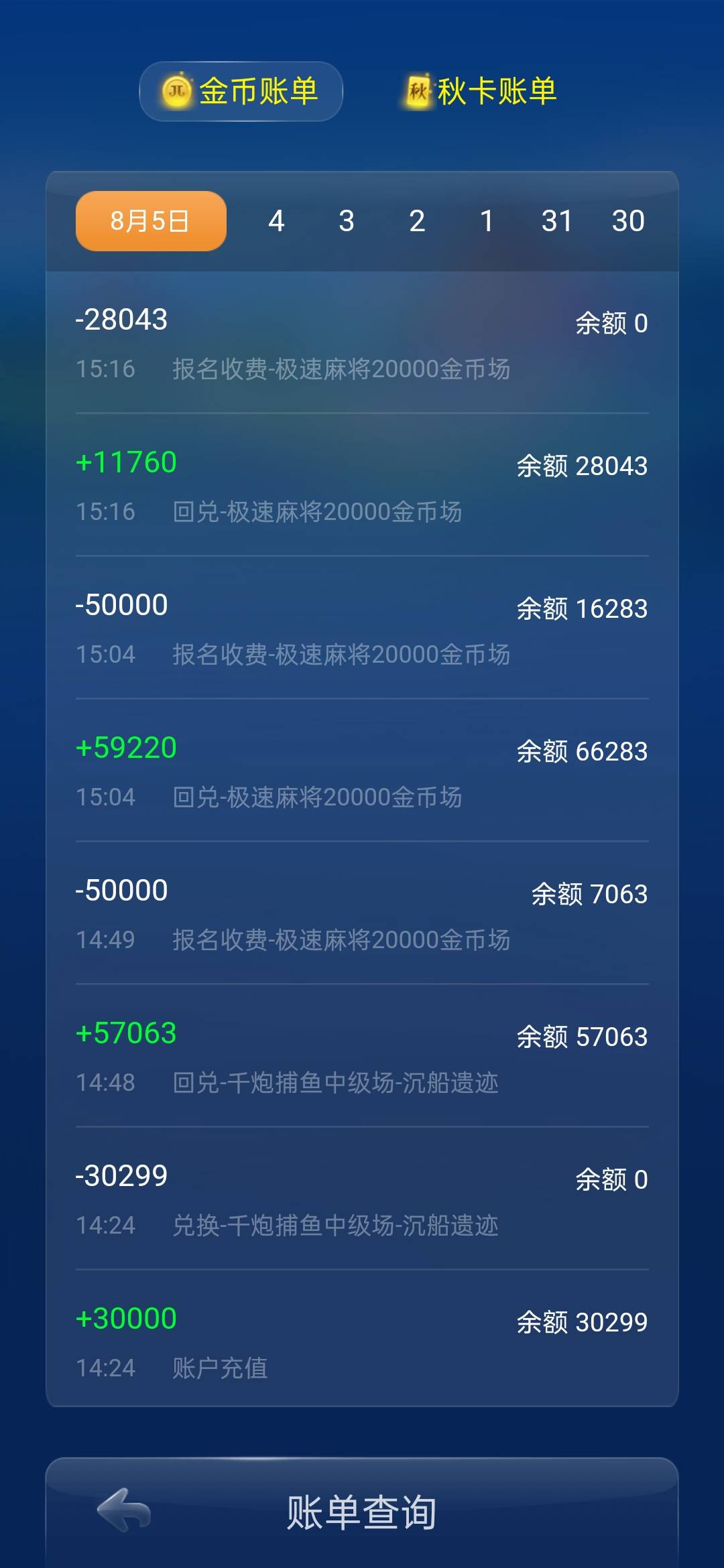View bills for date 30

point(629,220)
